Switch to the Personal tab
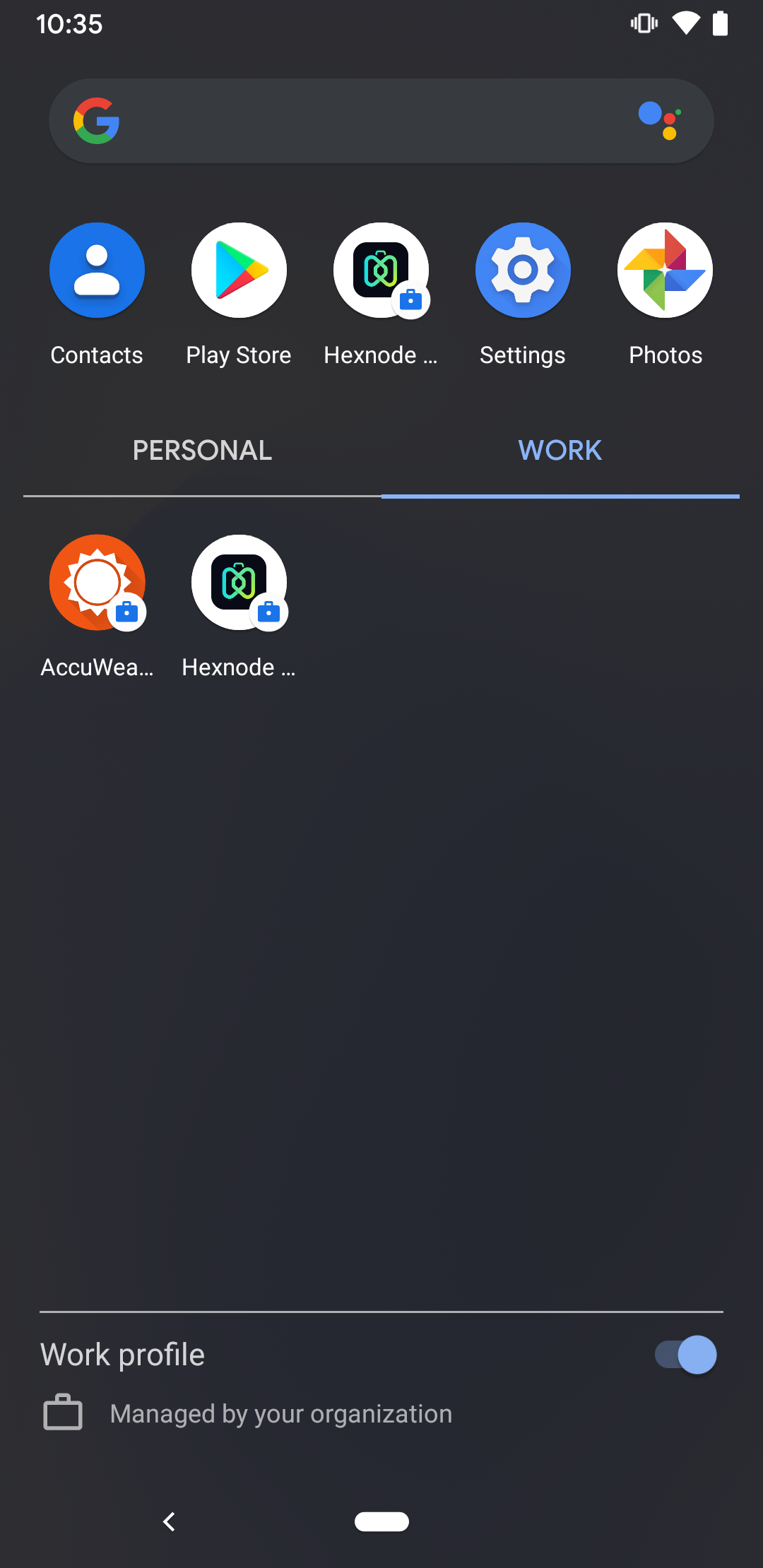 tap(202, 451)
